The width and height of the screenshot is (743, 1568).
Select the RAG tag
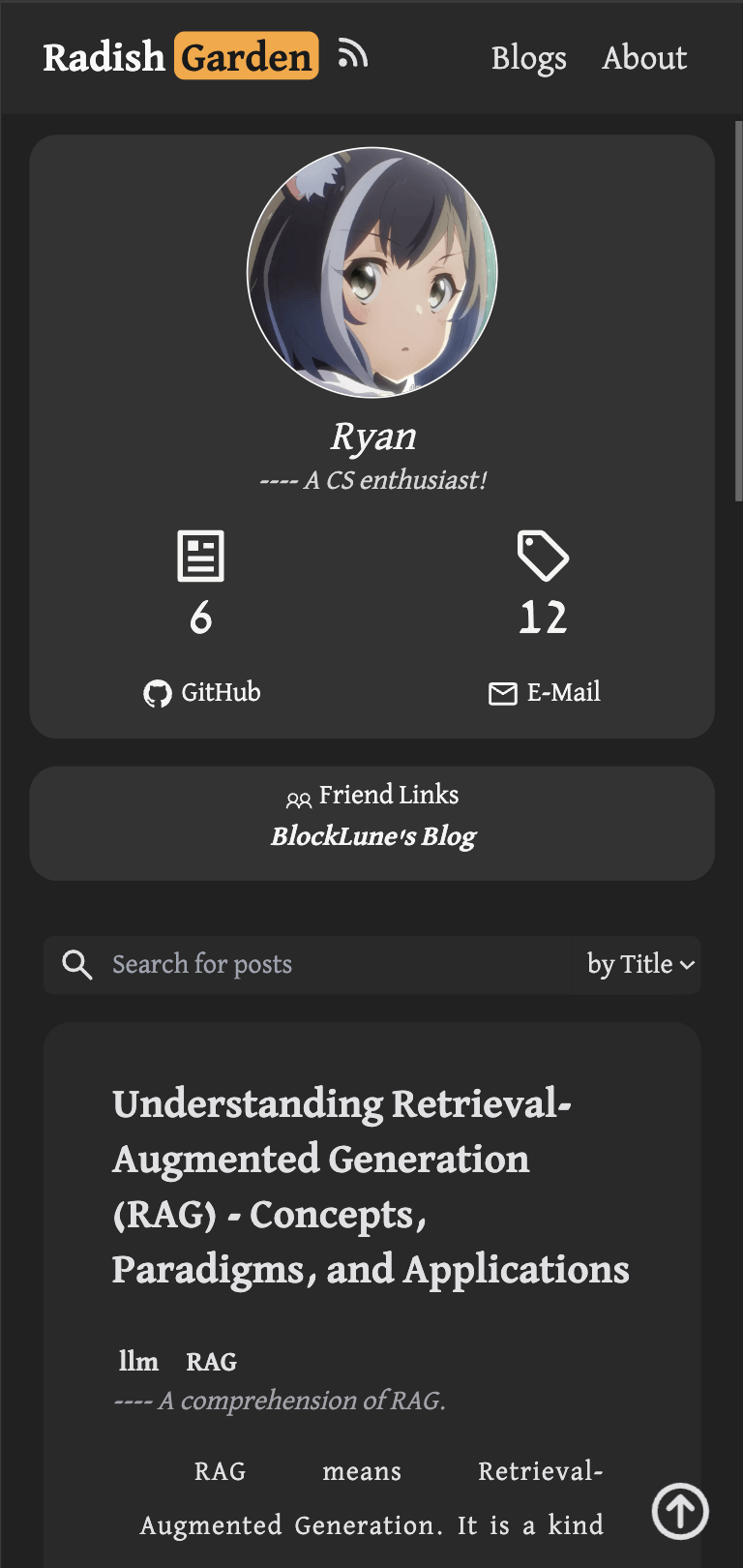coord(211,1362)
